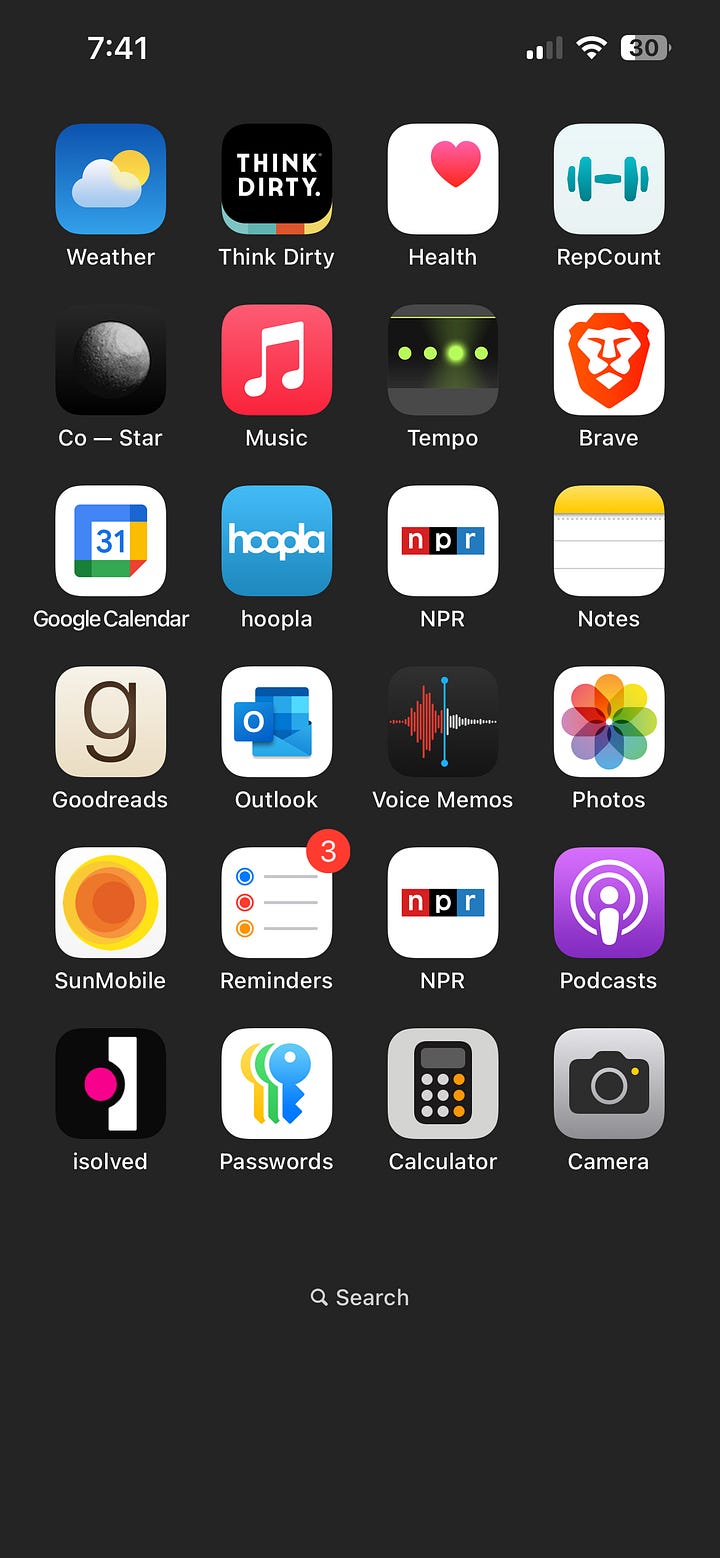The height and width of the screenshot is (1558, 720).
Task: Open the Photos app
Action: pos(608,722)
